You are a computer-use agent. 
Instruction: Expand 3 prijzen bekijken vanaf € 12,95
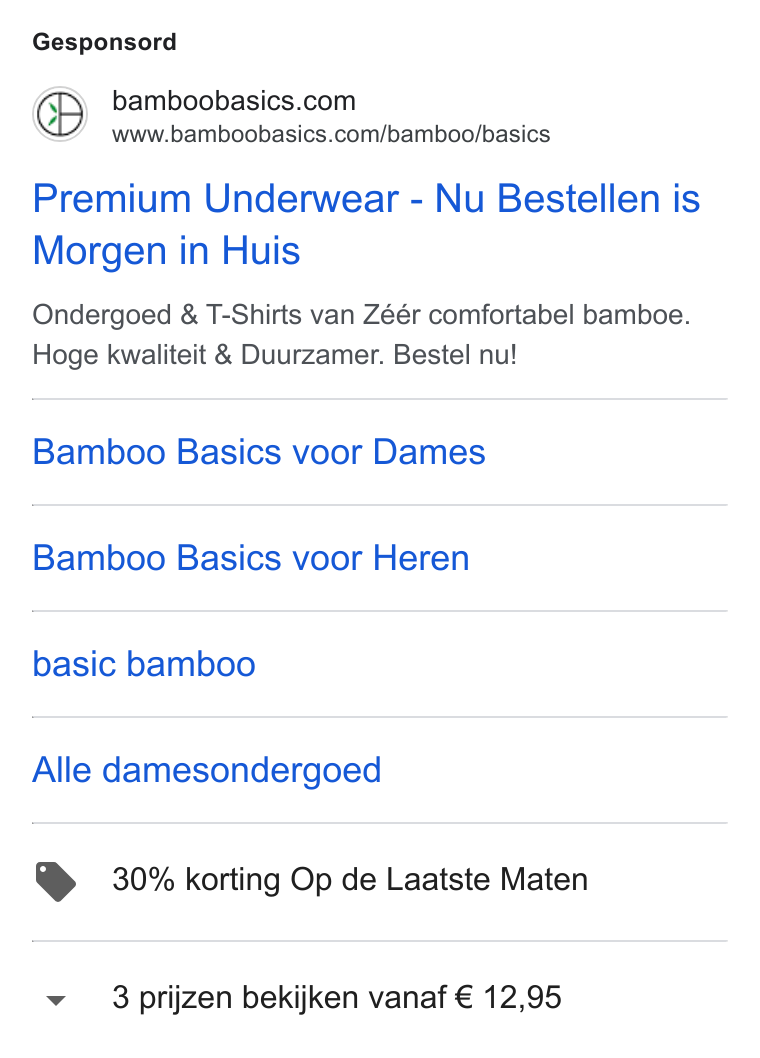(x=379, y=998)
